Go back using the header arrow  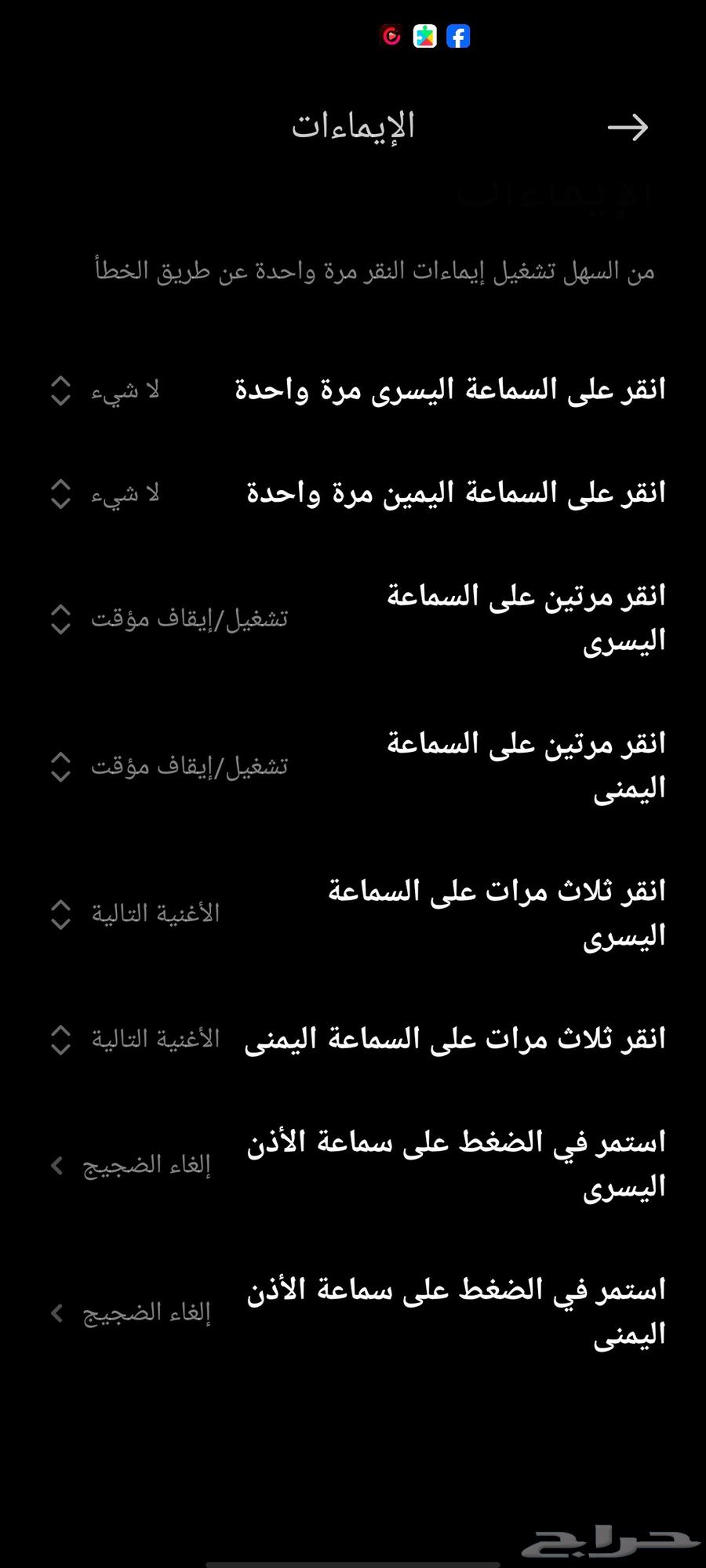point(628,128)
